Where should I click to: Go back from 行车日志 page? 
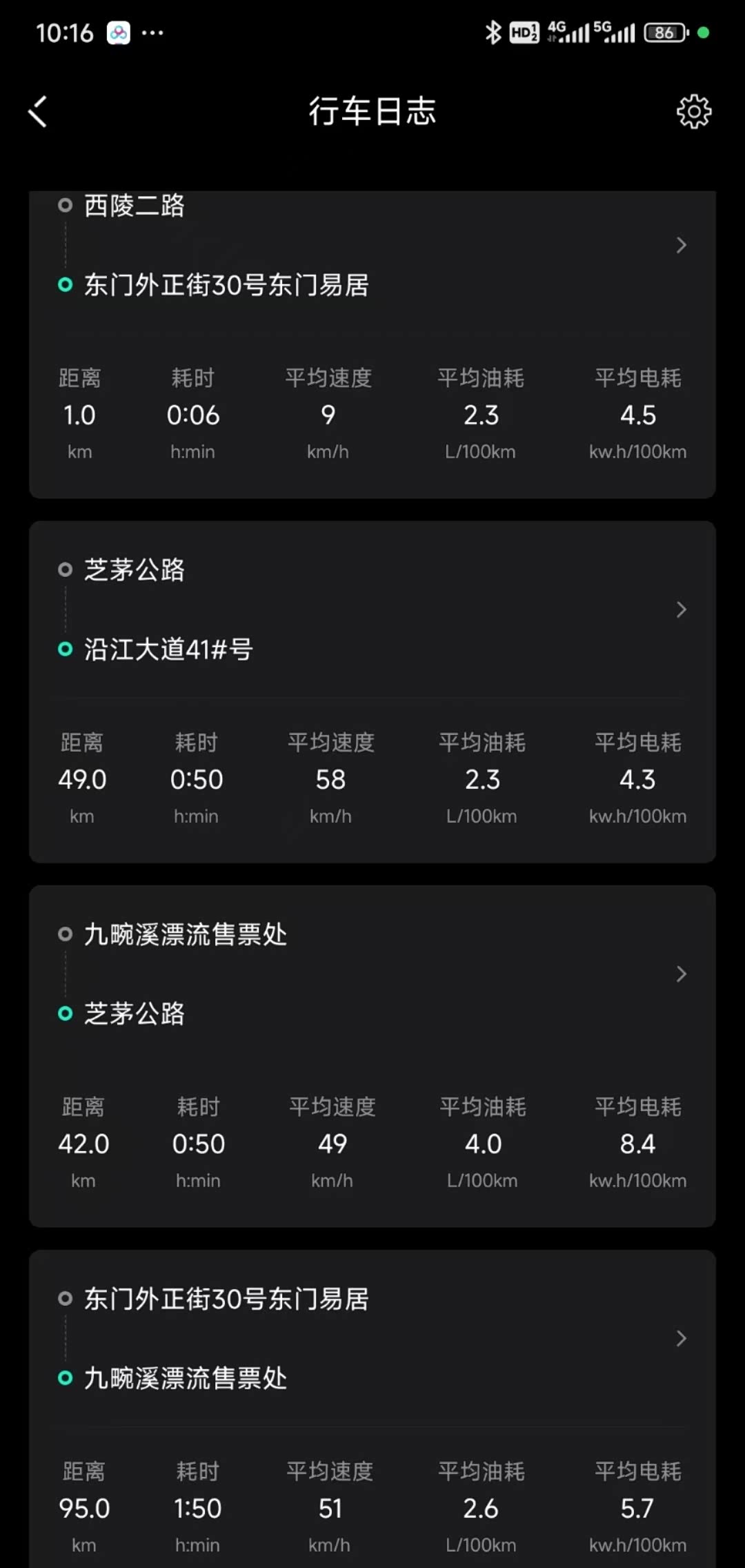coord(38,111)
